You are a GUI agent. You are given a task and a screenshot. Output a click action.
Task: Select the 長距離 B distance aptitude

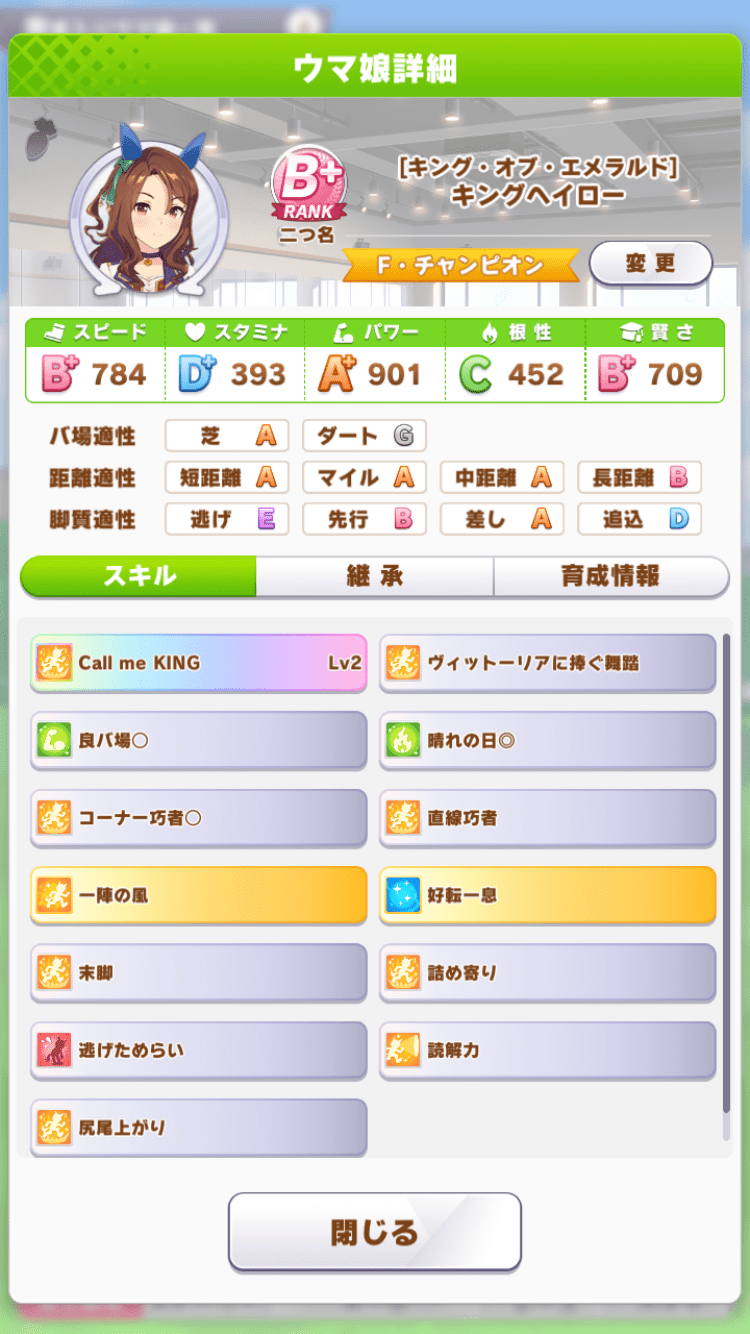(x=639, y=478)
